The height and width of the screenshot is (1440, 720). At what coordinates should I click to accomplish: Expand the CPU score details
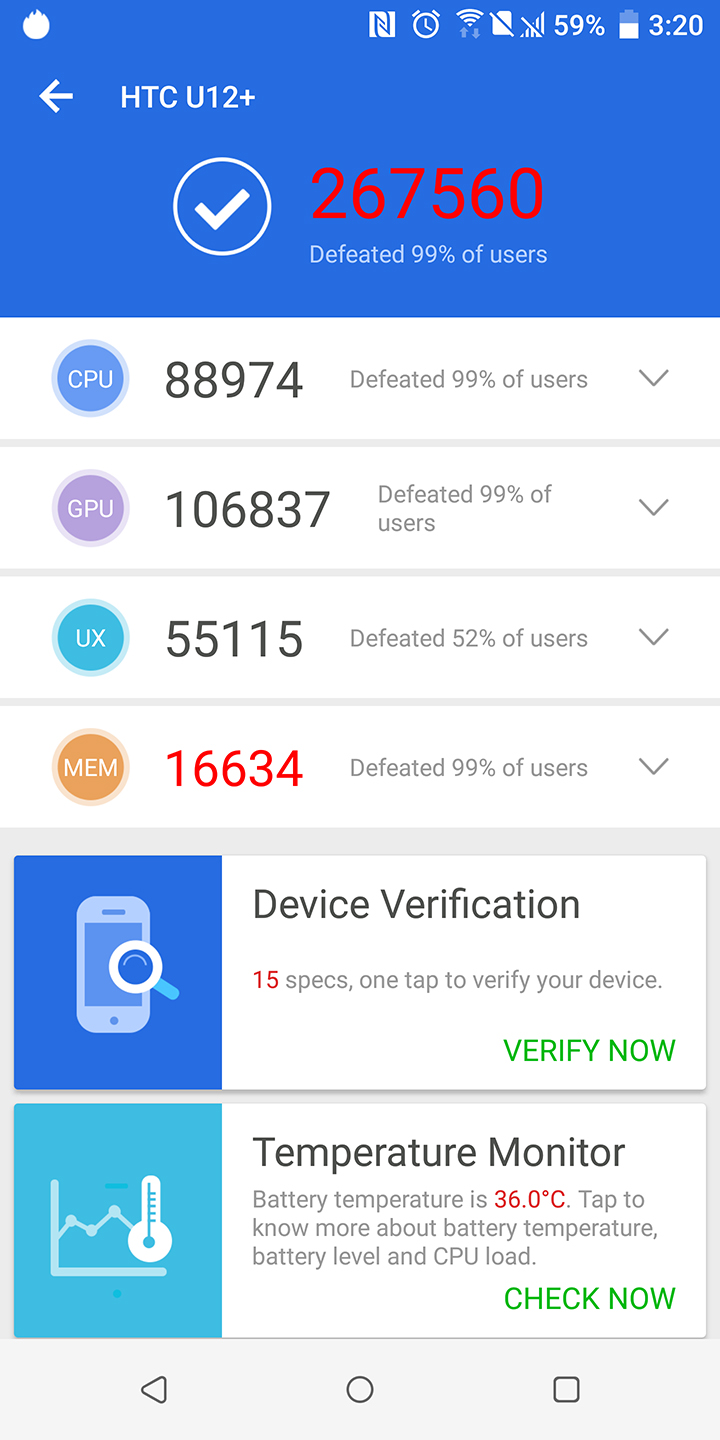pyautogui.click(x=653, y=378)
